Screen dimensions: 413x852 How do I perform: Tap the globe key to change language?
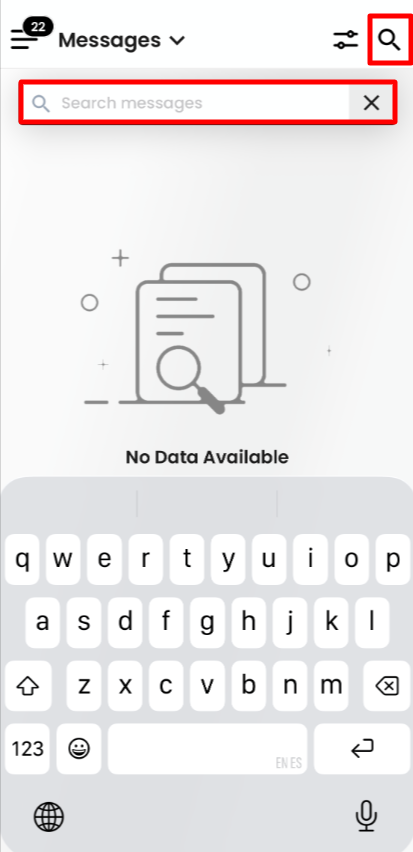[x=49, y=816]
